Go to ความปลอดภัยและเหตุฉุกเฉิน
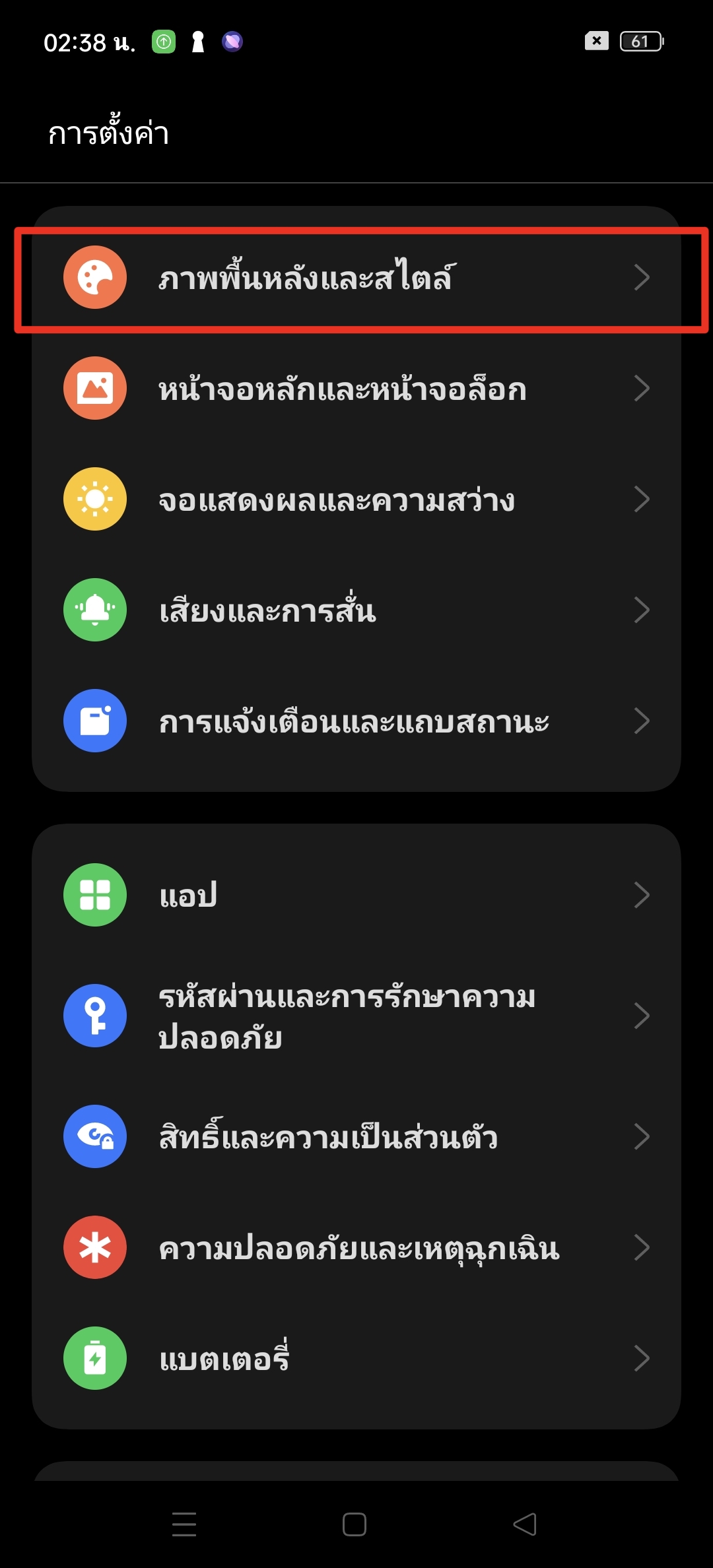Viewport: 713px width, 1568px height. pos(356,1247)
